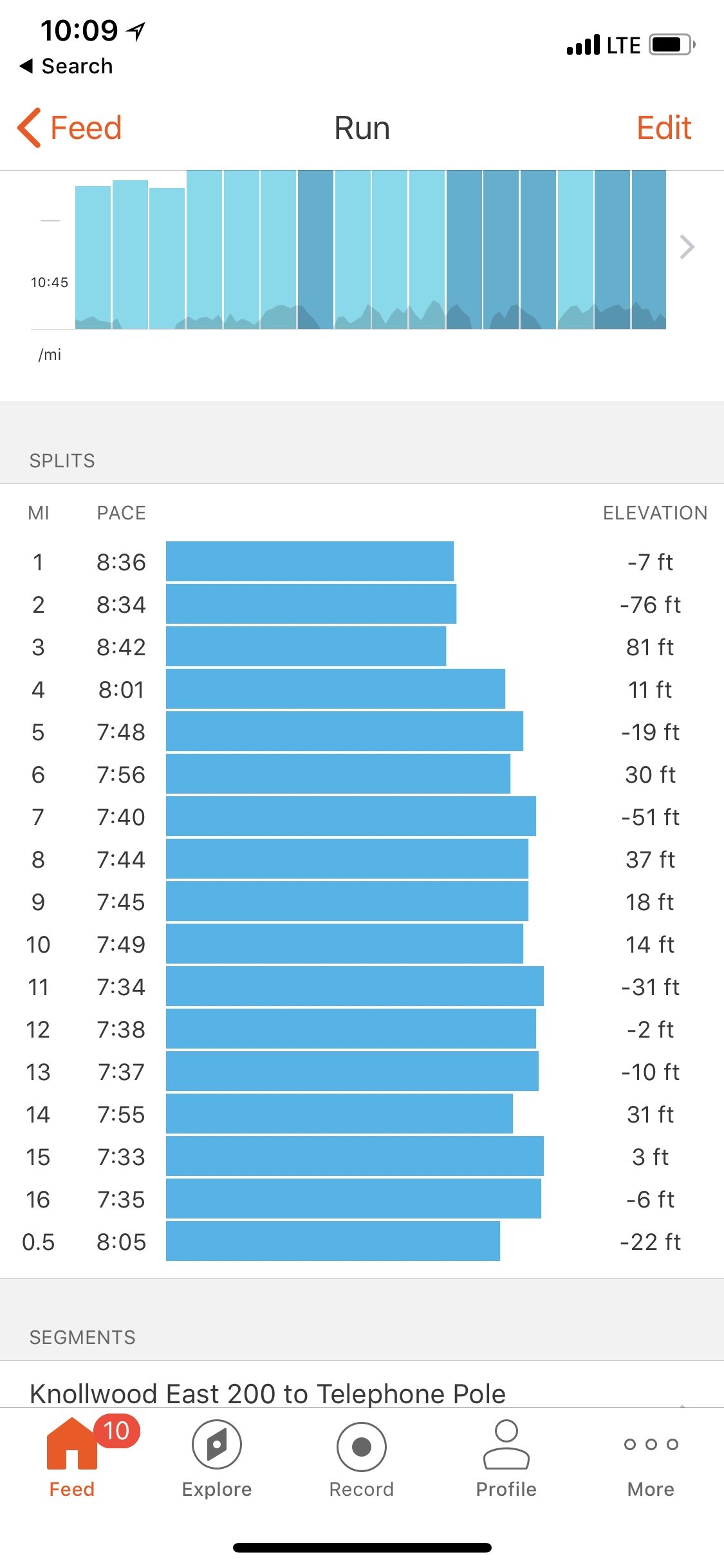Open the More tab
Screen dimensions: 724x1568
pos(651,1459)
